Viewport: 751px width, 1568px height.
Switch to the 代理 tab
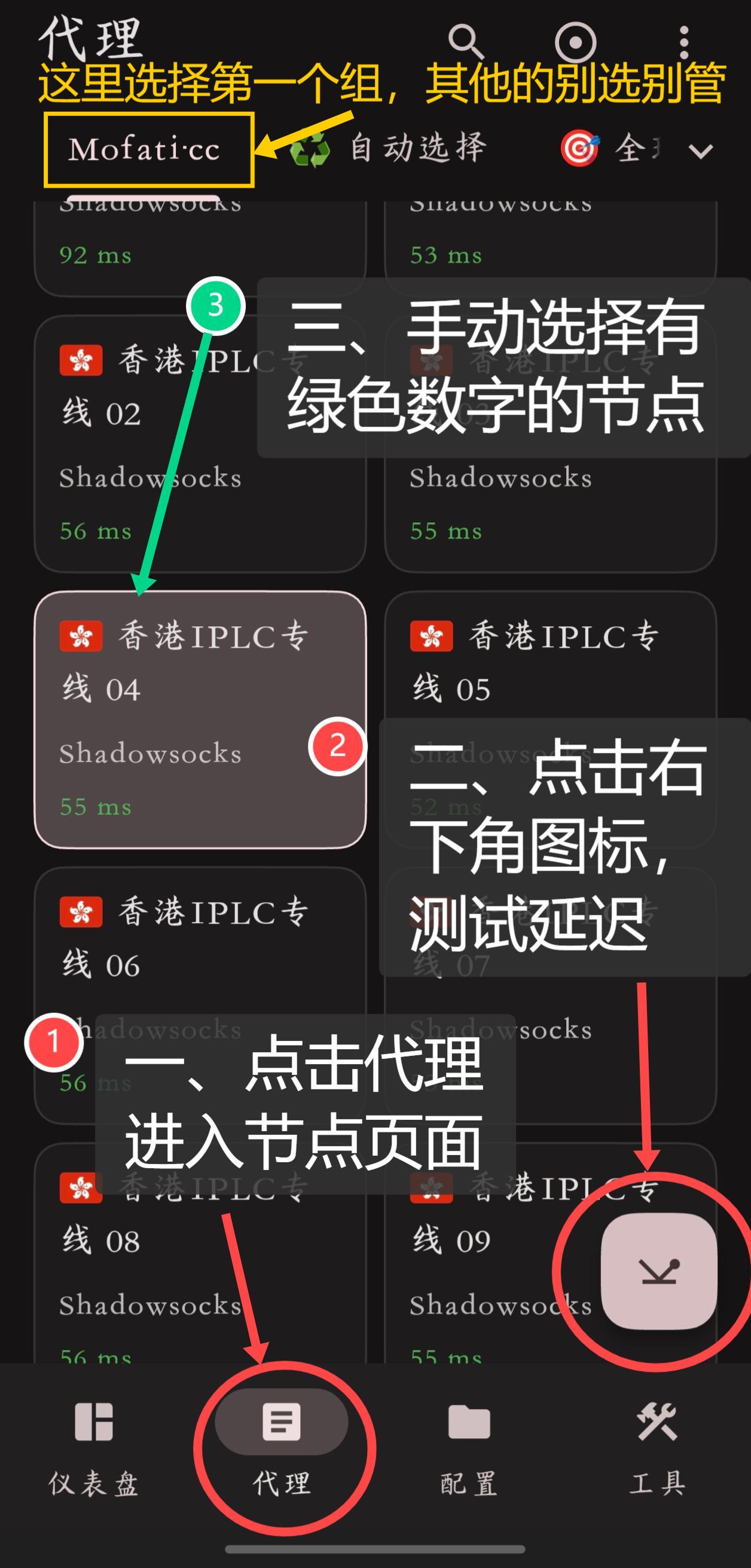click(282, 1447)
